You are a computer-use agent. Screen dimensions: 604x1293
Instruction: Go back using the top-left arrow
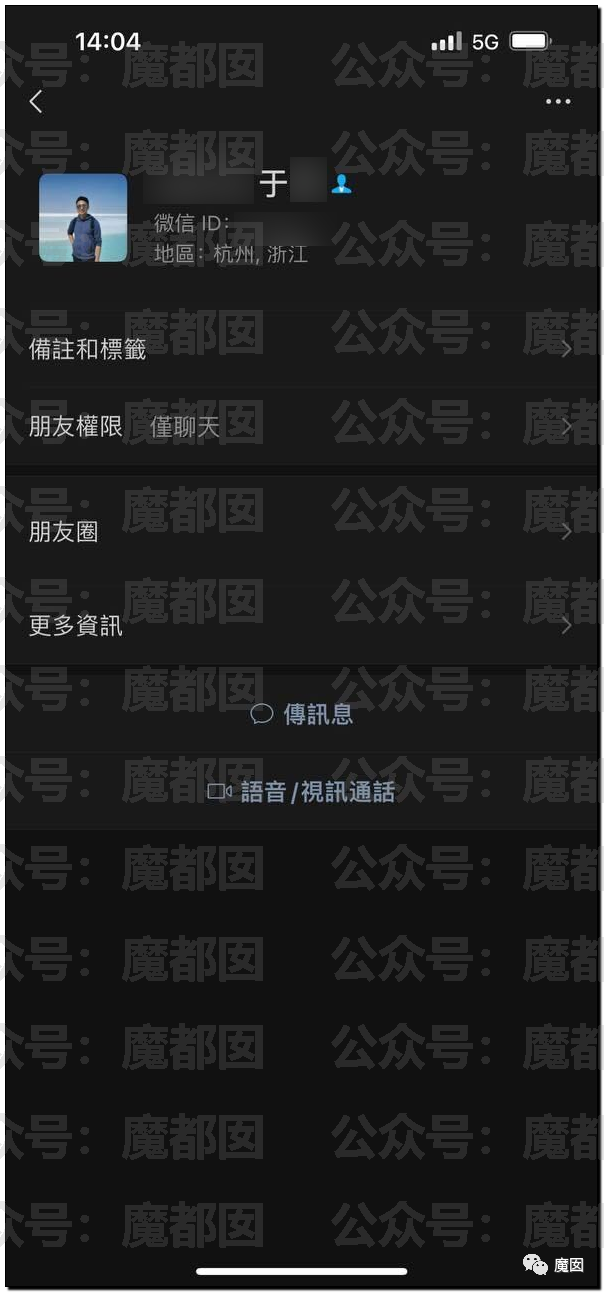click(36, 101)
